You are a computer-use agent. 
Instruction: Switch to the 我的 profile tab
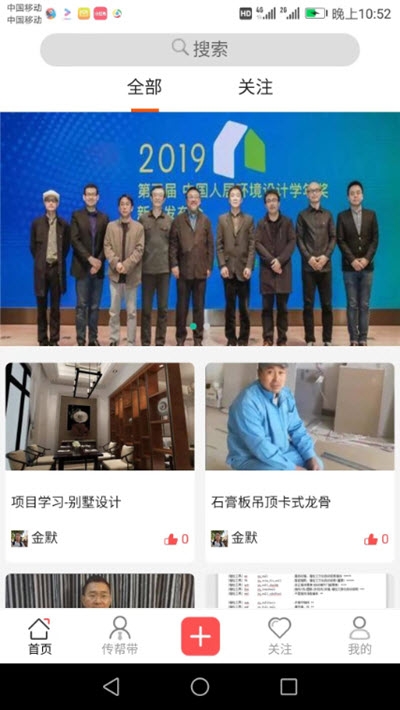coord(360,636)
